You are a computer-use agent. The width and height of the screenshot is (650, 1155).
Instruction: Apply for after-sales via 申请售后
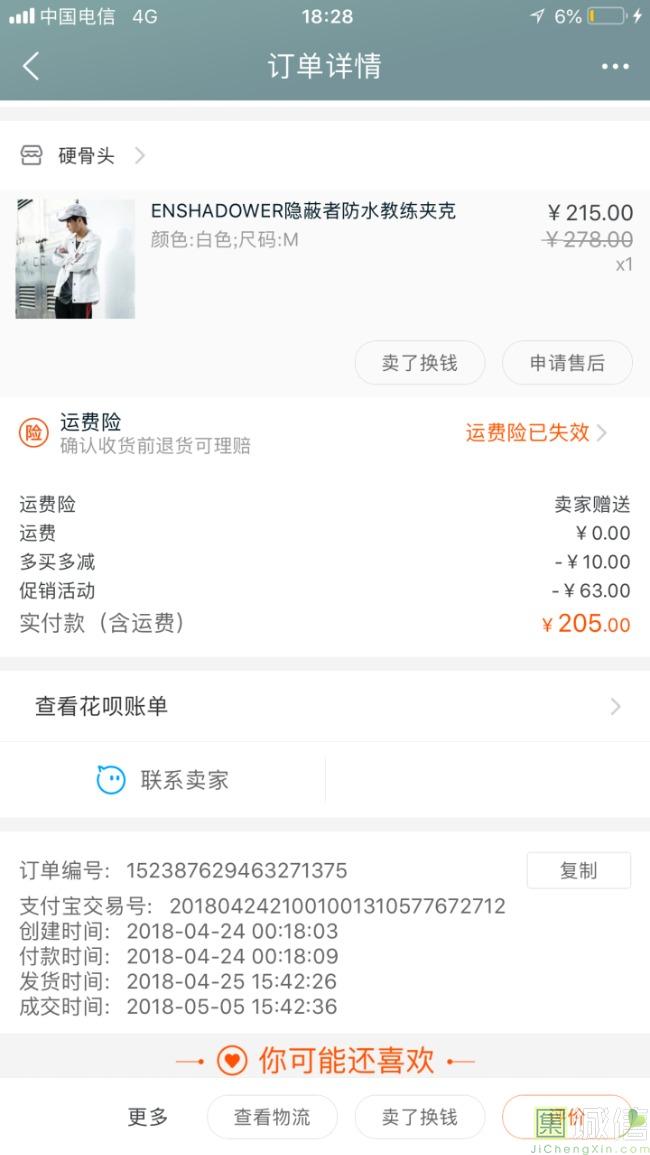[x=567, y=363]
